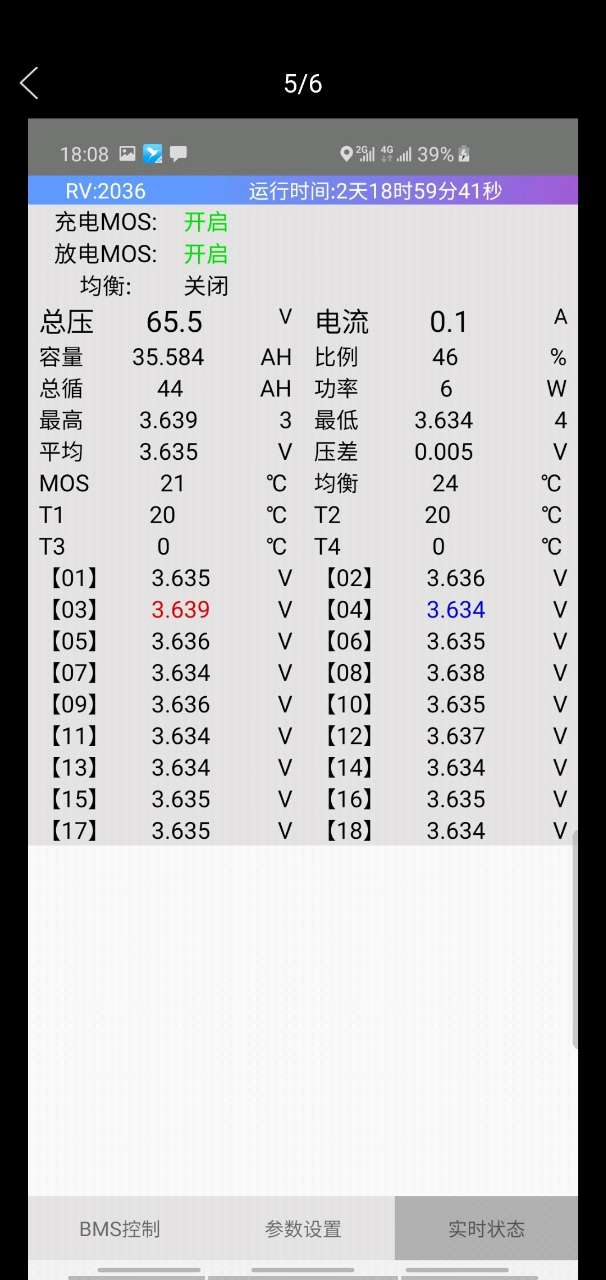Tap the displayed BMS screenshot image
The height and width of the screenshot is (1280, 606).
click(303, 699)
